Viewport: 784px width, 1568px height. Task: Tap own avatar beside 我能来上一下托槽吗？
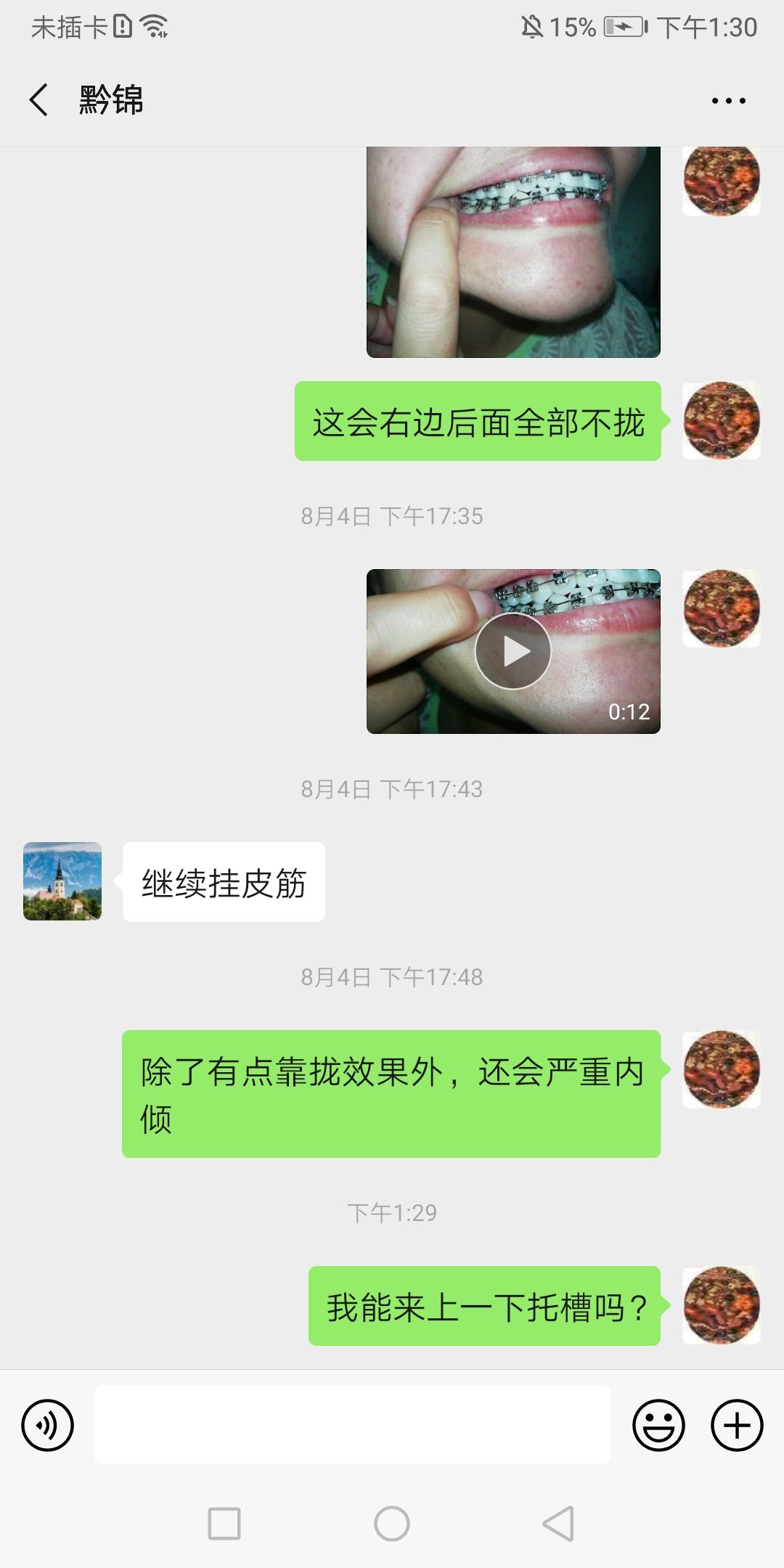coord(722,1305)
